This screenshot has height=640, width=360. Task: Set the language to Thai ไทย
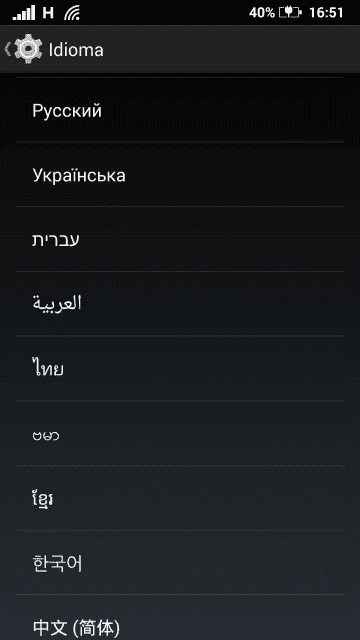pos(180,369)
